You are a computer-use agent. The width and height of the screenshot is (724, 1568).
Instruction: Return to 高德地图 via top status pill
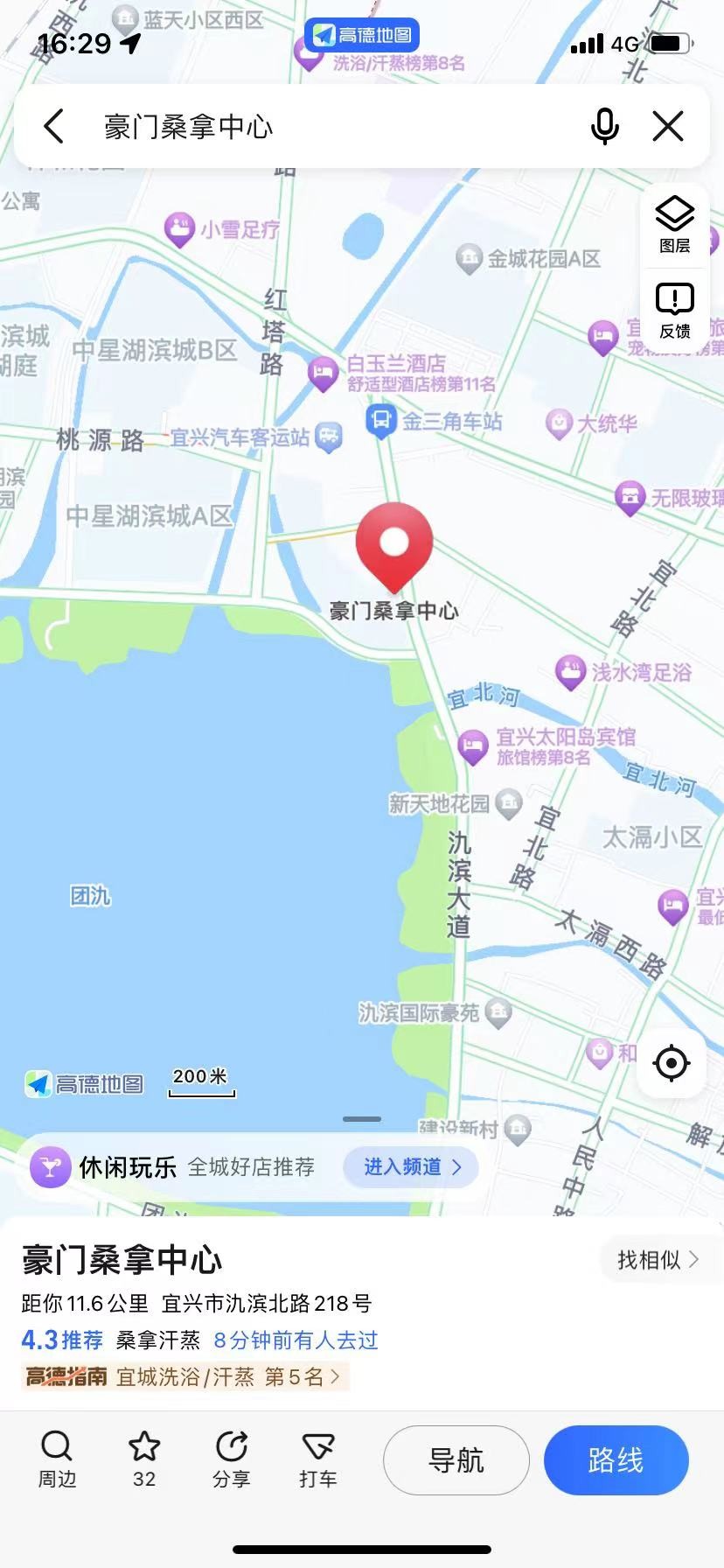[362, 35]
